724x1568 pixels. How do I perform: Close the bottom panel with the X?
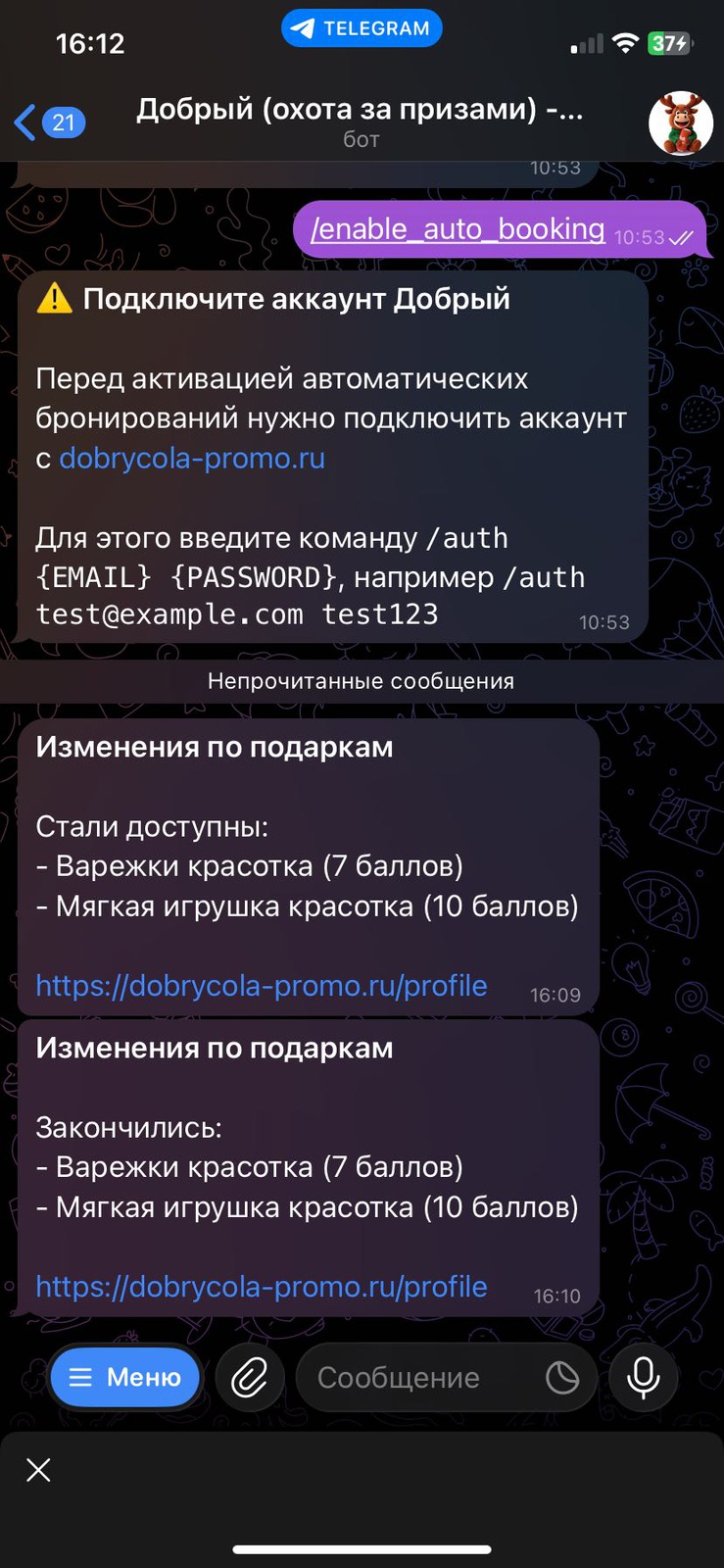(x=38, y=1469)
